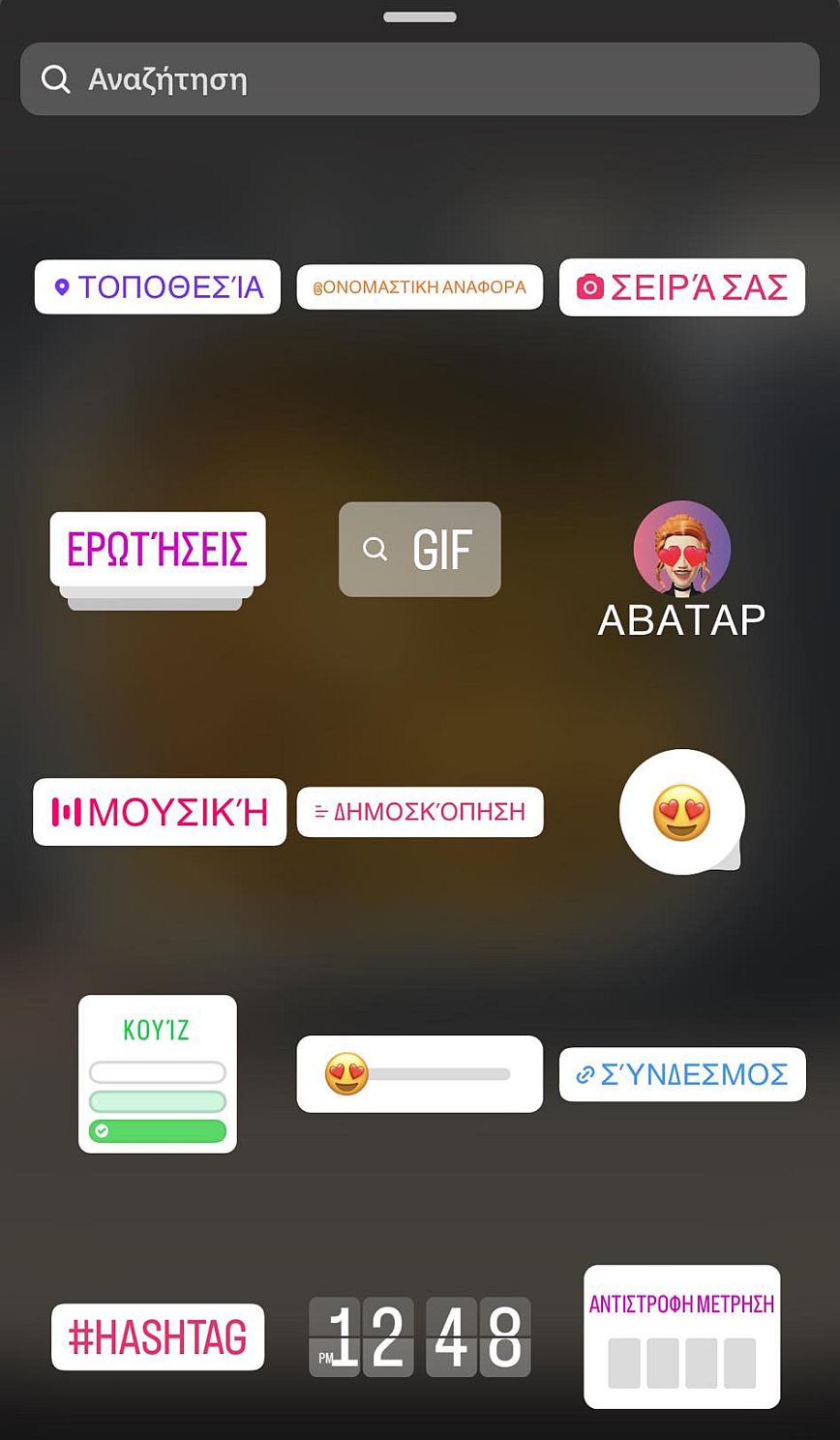Insert the ΔΗΜΟΣΚΟΠΗΣΗ poll sticker
The width and height of the screenshot is (840, 1440).
pos(419,812)
